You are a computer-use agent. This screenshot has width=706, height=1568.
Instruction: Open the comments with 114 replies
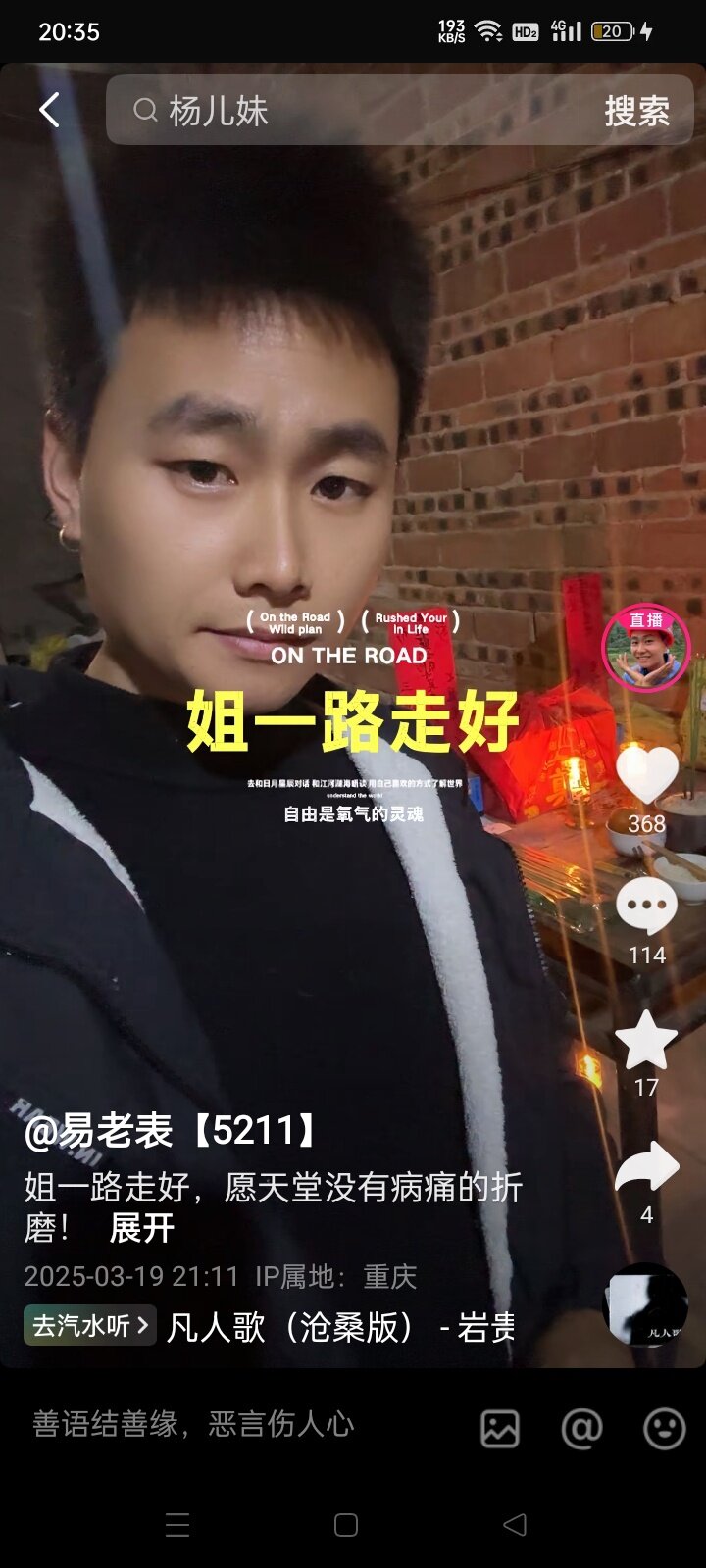[x=646, y=906]
